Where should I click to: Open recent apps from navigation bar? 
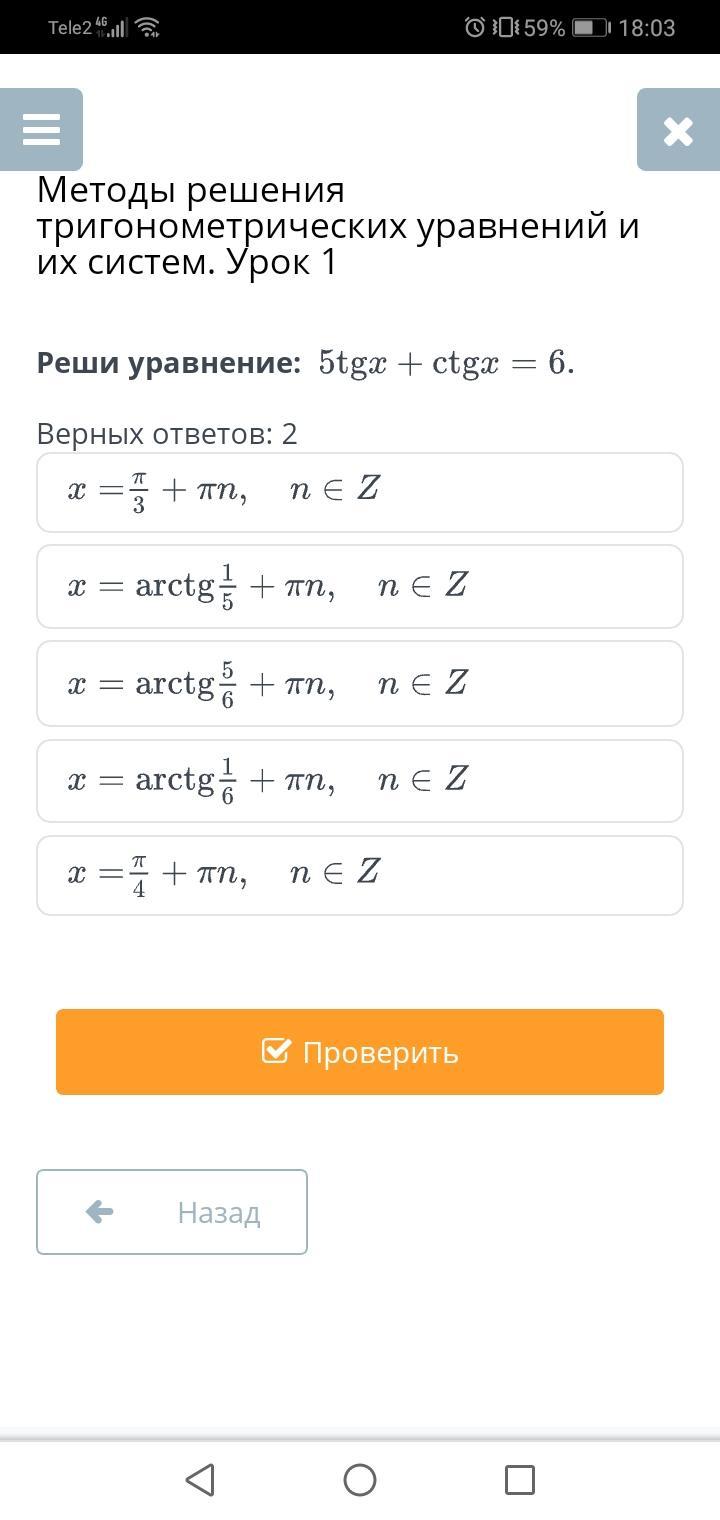pyautogui.click(x=520, y=1480)
